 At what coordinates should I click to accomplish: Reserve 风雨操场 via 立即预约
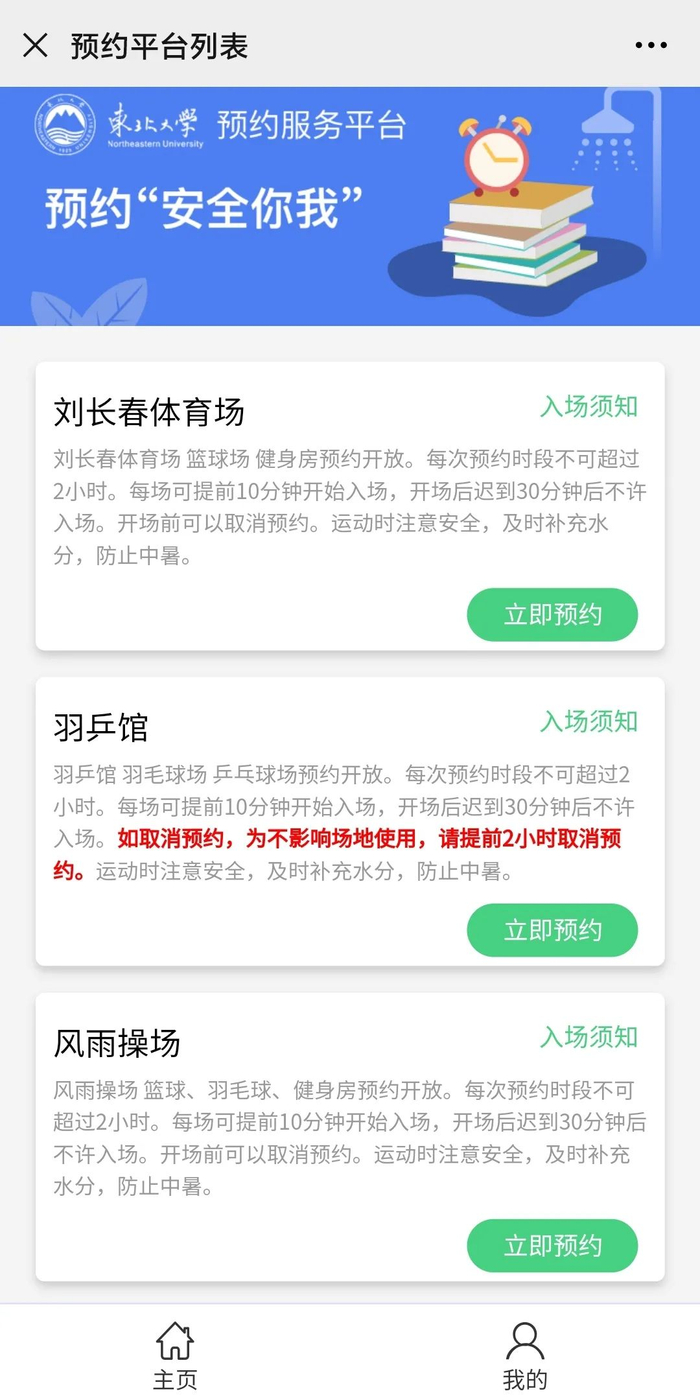point(552,1245)
